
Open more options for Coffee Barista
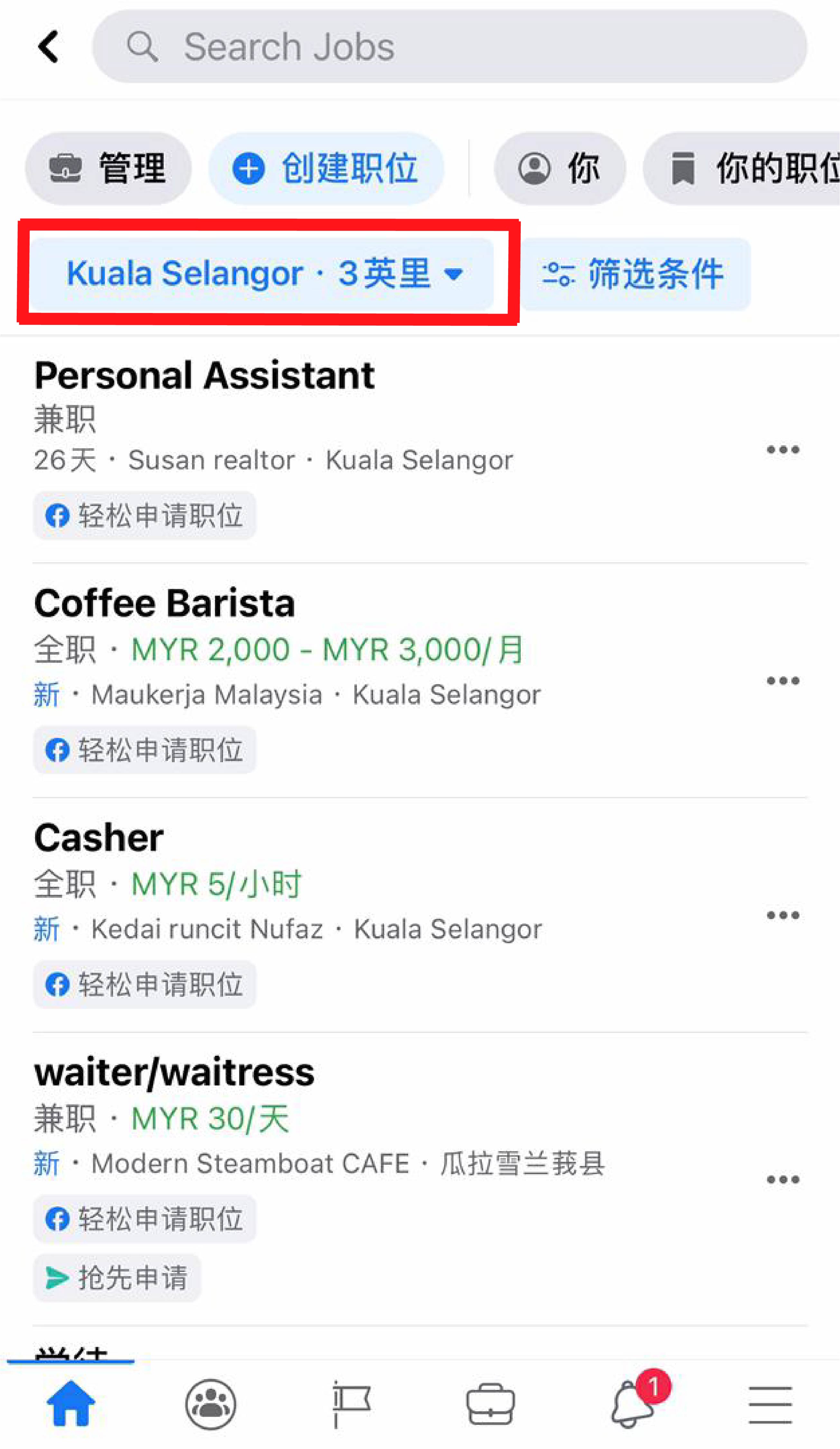782,681
